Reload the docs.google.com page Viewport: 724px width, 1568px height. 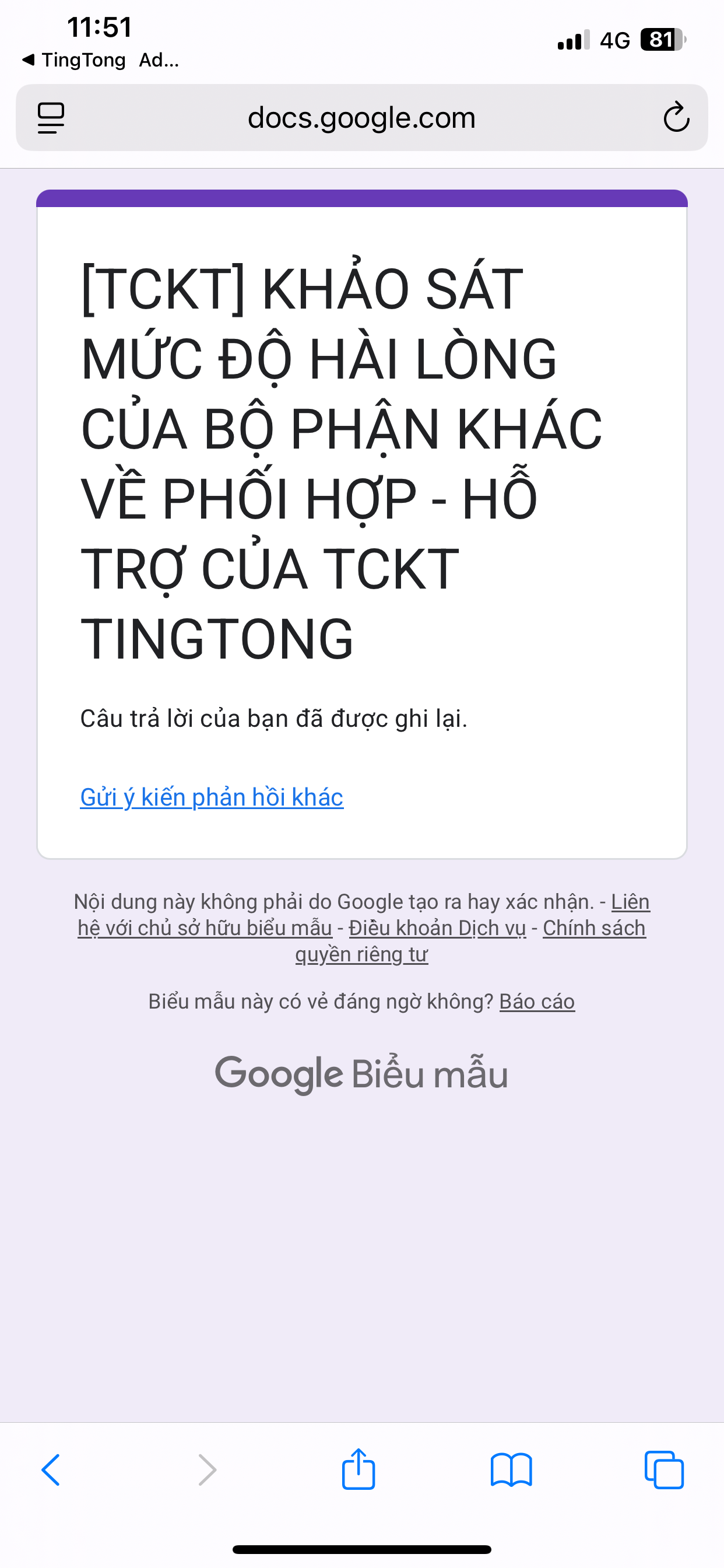click(x=676, y=117)
